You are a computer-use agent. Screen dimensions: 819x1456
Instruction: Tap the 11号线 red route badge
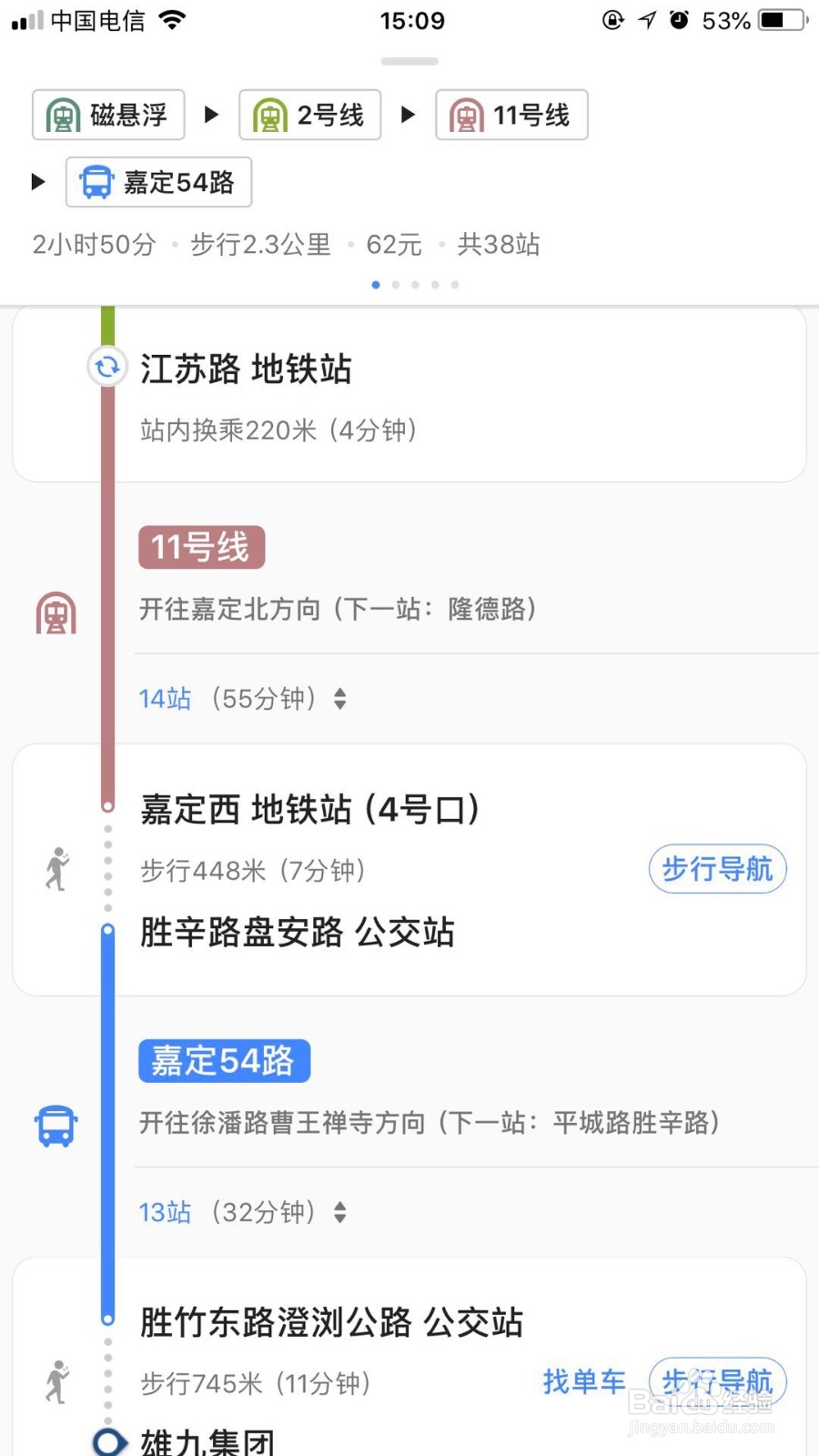[200, 547]
